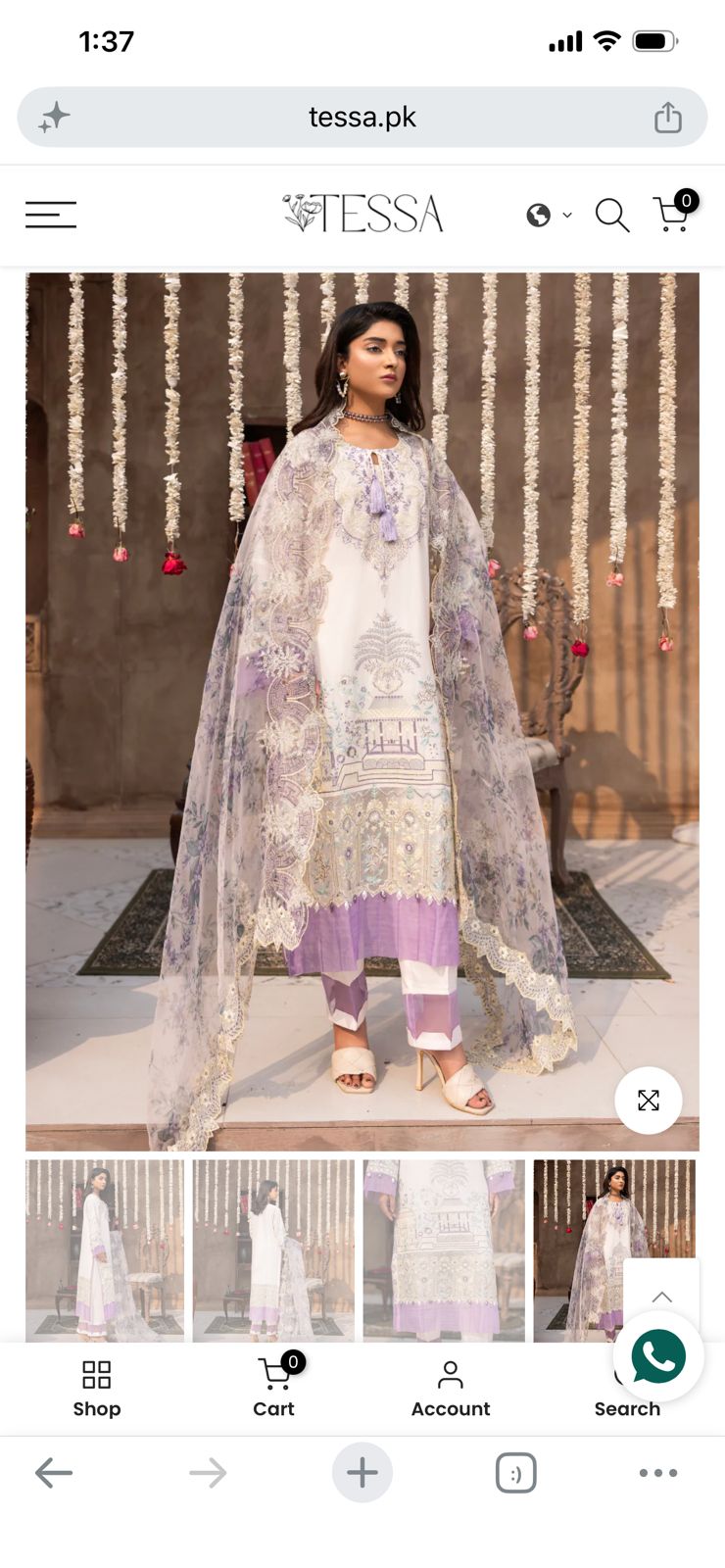Tap the back-to-top arrow button
Screen dimensions: 725x1568
click(661, 1297)
